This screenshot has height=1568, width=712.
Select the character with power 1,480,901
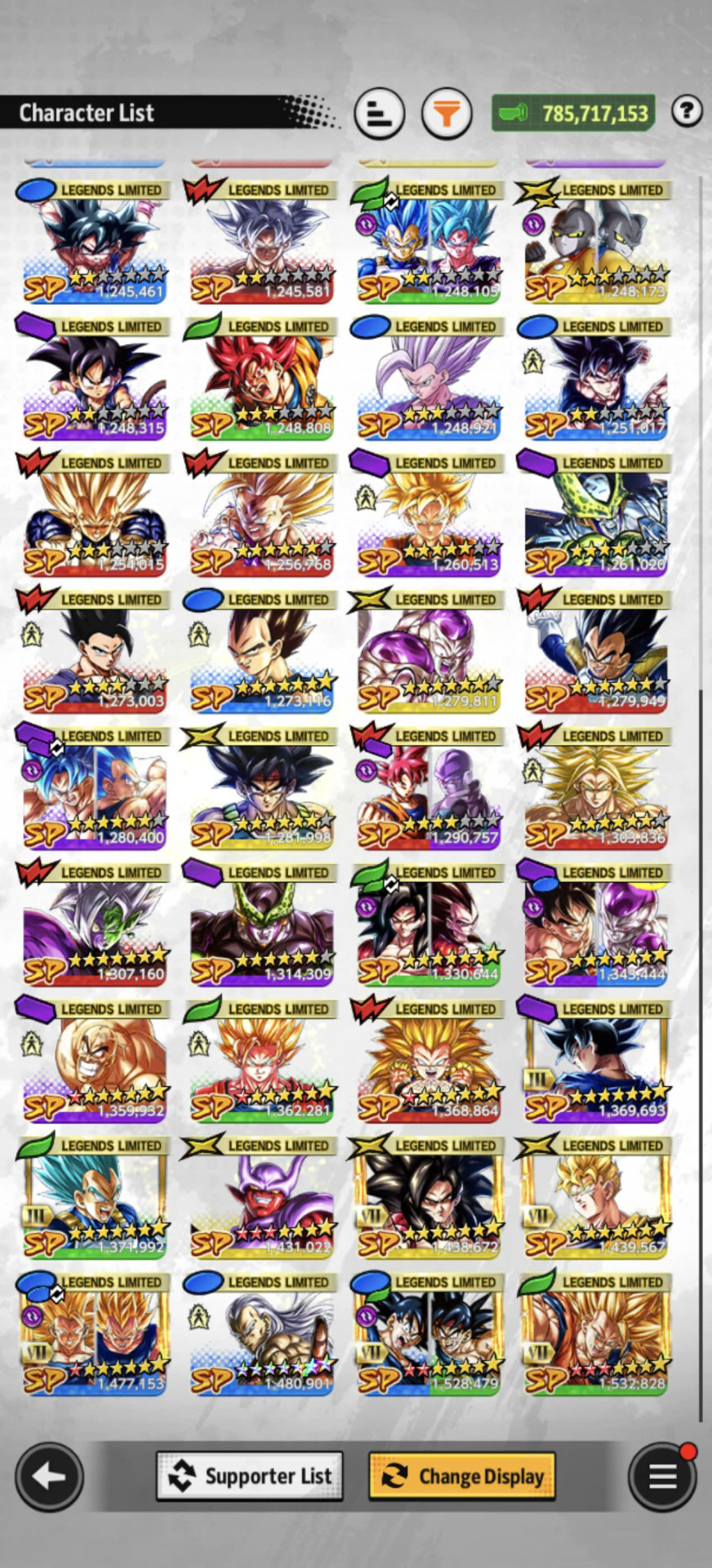pyautogui.click(x=261, y=1333)
